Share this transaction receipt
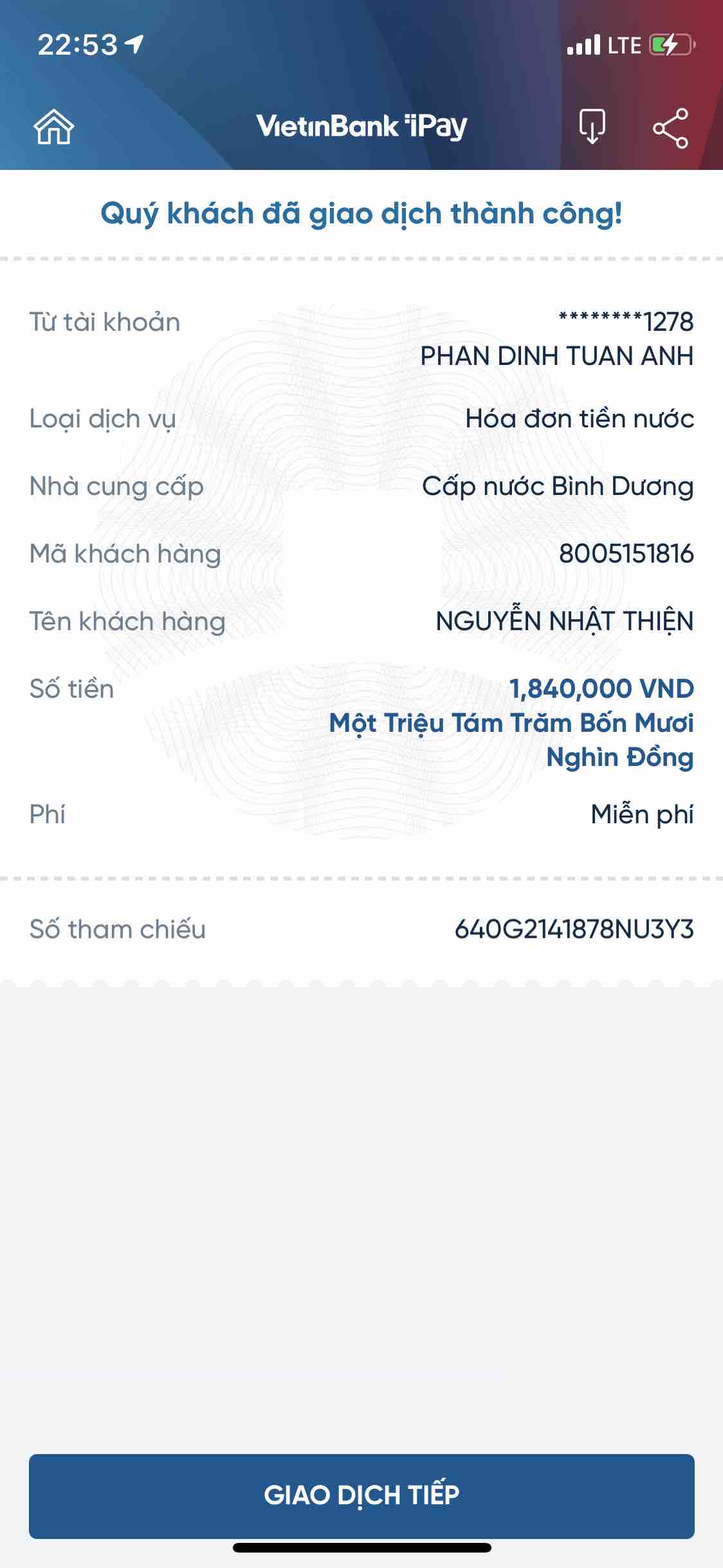The image size is (723, 1568). (x=670, y=128)
